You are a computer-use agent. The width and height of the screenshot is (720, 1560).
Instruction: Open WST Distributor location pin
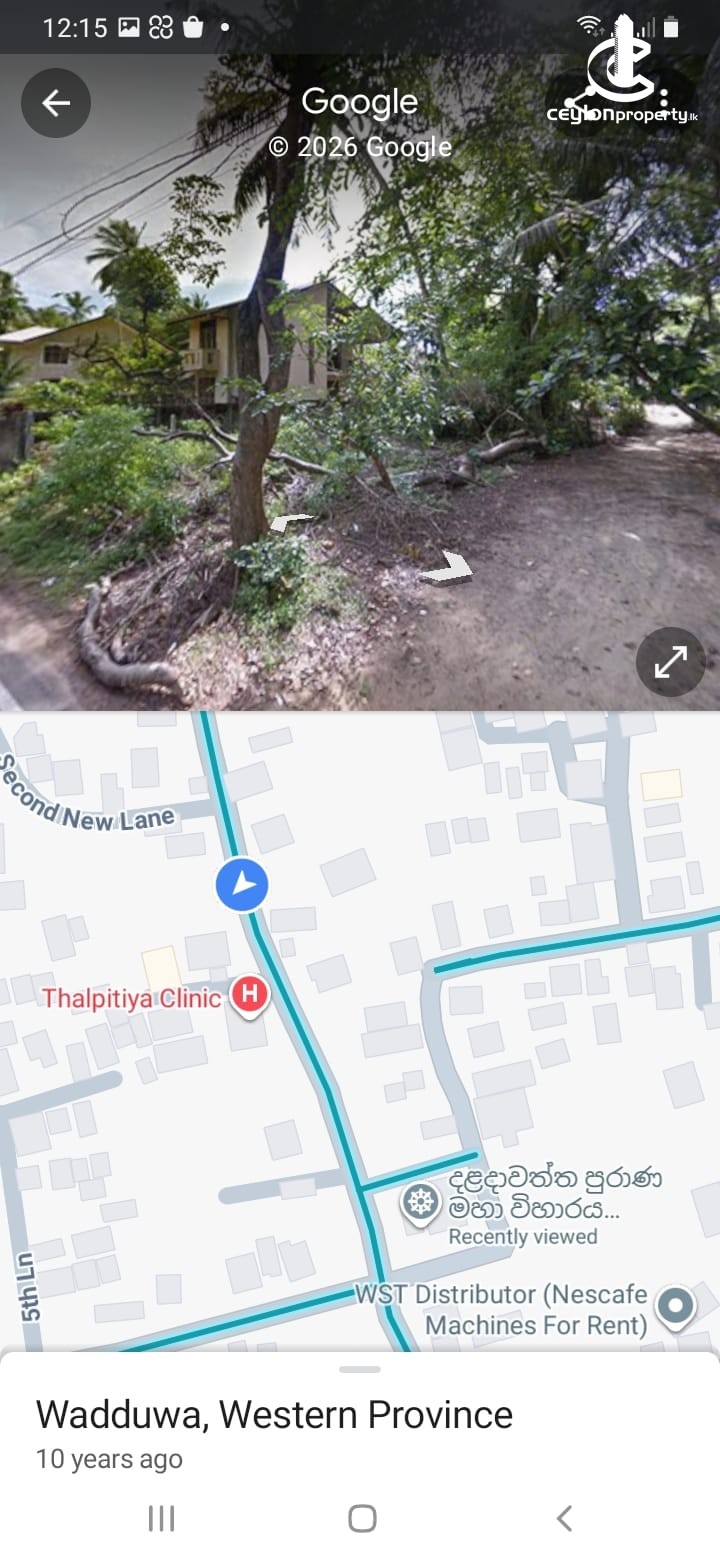(675, 1306)
